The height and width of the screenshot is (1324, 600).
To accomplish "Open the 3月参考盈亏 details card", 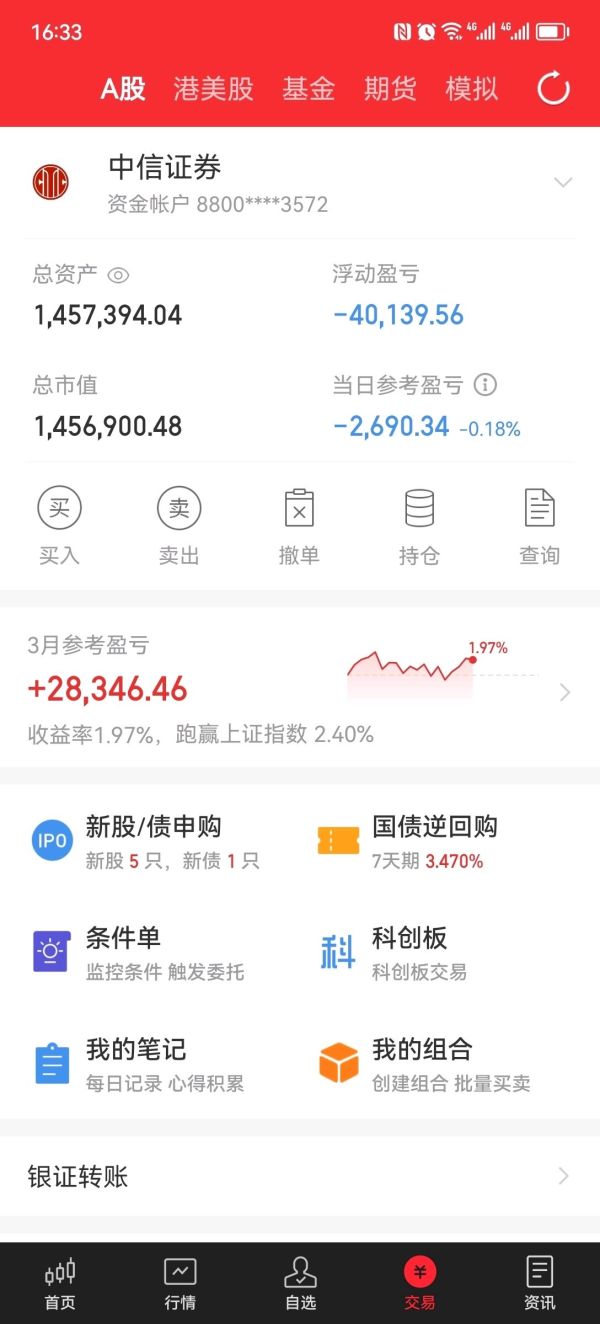I will pyautogui.click(x=300, y=690).
